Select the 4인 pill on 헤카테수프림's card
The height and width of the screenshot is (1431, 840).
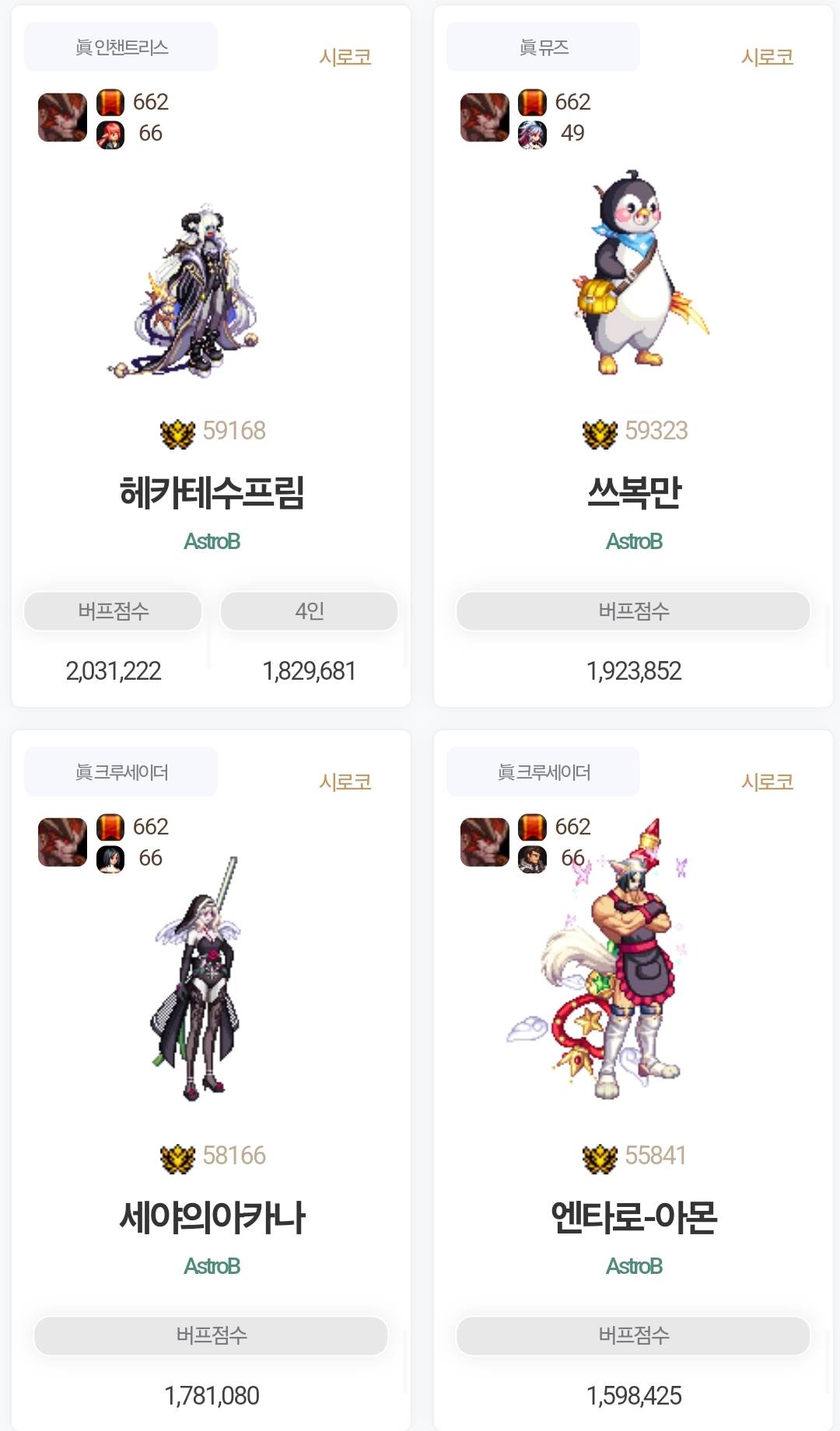(309, 611)
